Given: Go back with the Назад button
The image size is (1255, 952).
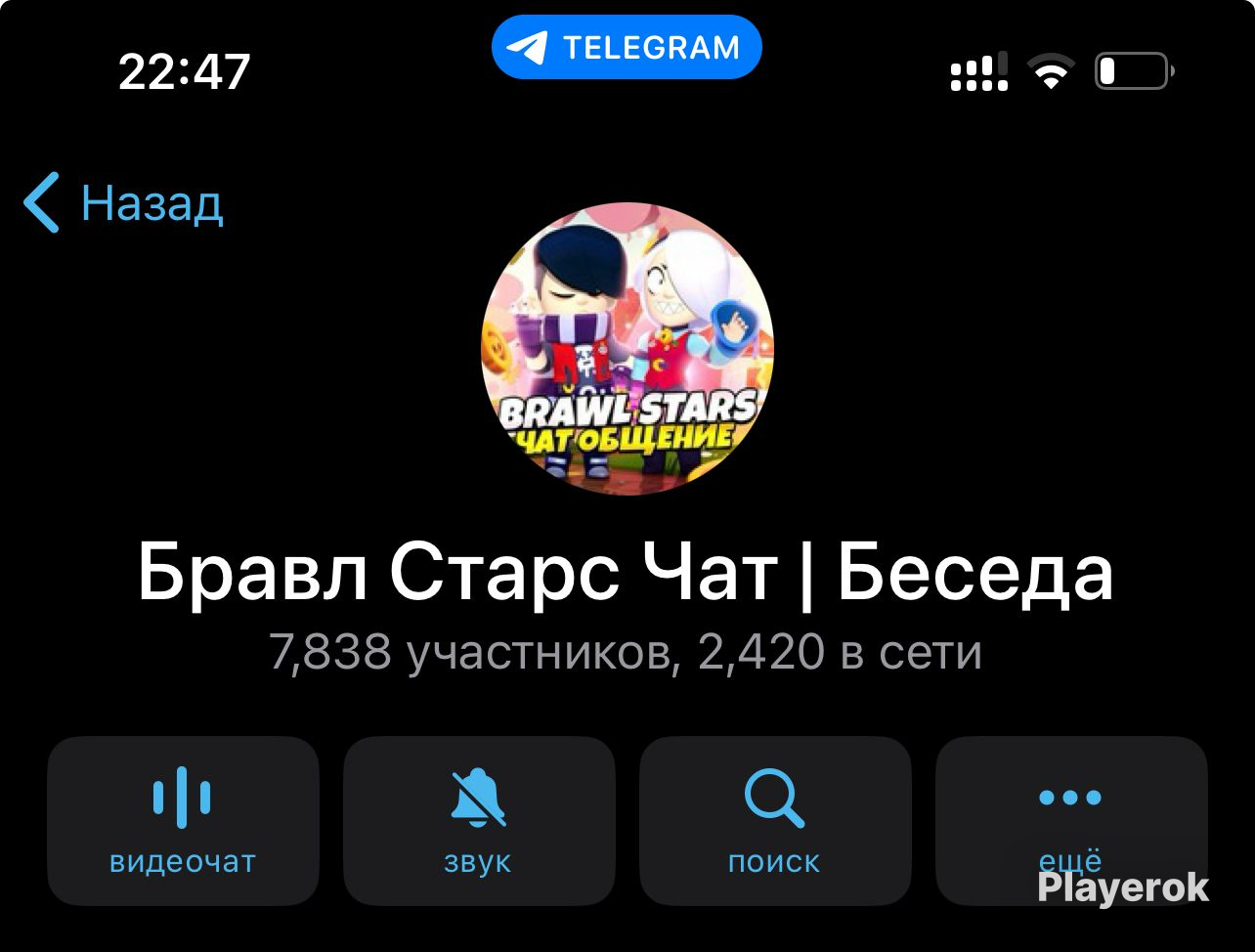Looking at the screenshot, I should (124, 203).
